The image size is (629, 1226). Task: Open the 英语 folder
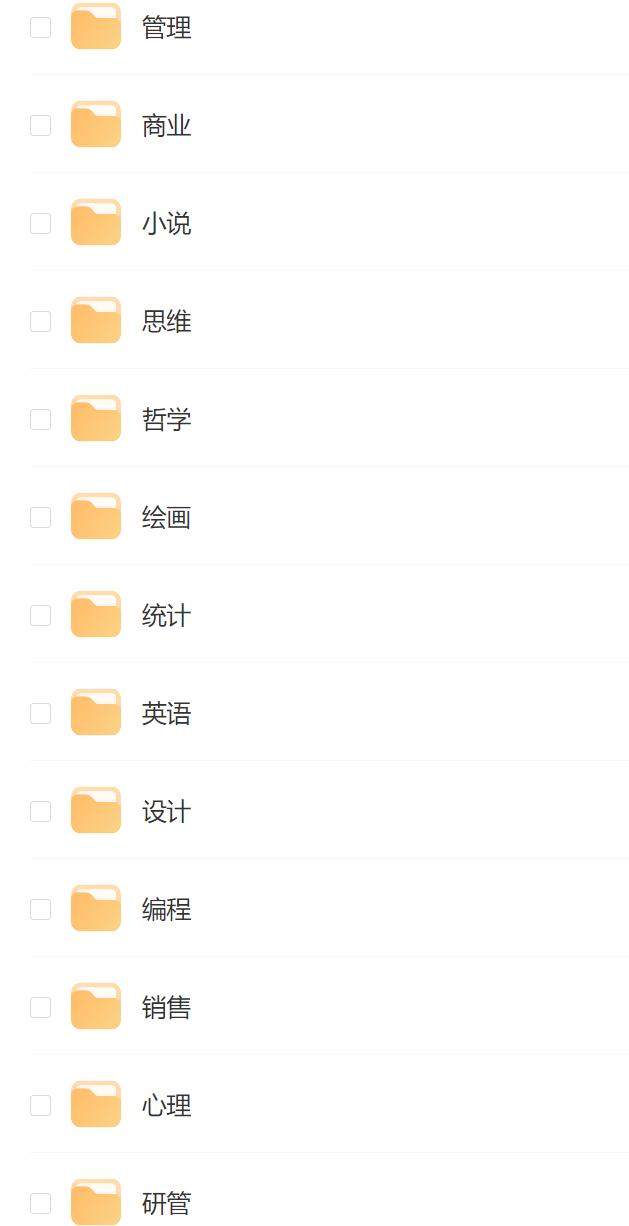click(166, 714)
